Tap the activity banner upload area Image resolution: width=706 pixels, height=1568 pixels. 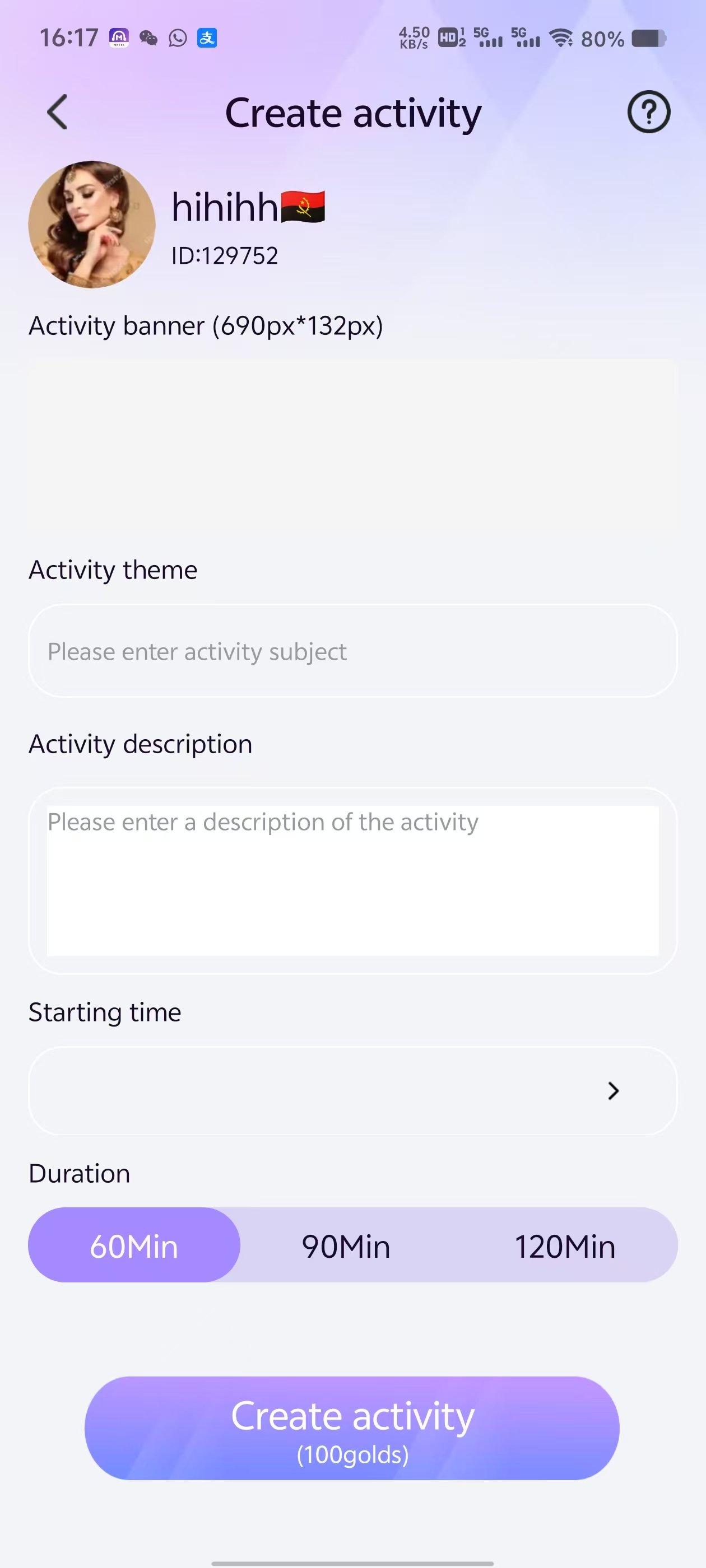pyautogui.click(x=352, y=444)
